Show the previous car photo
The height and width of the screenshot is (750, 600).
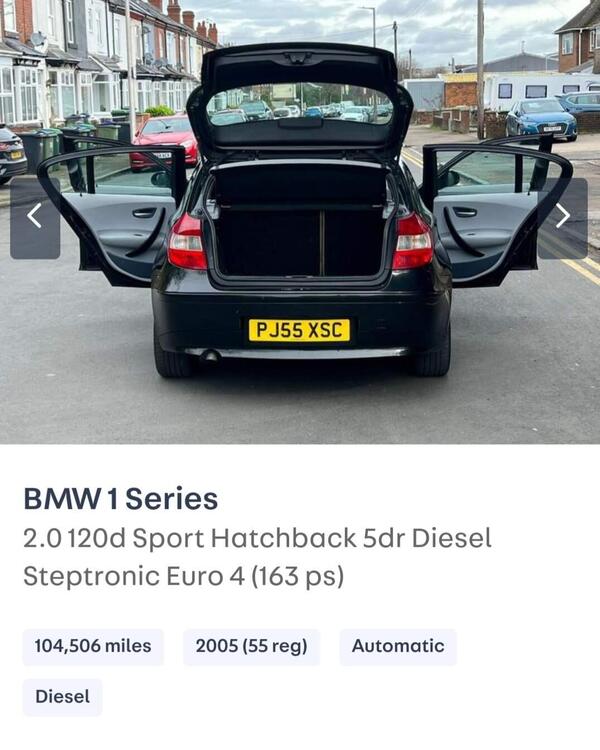click(35, 217)
